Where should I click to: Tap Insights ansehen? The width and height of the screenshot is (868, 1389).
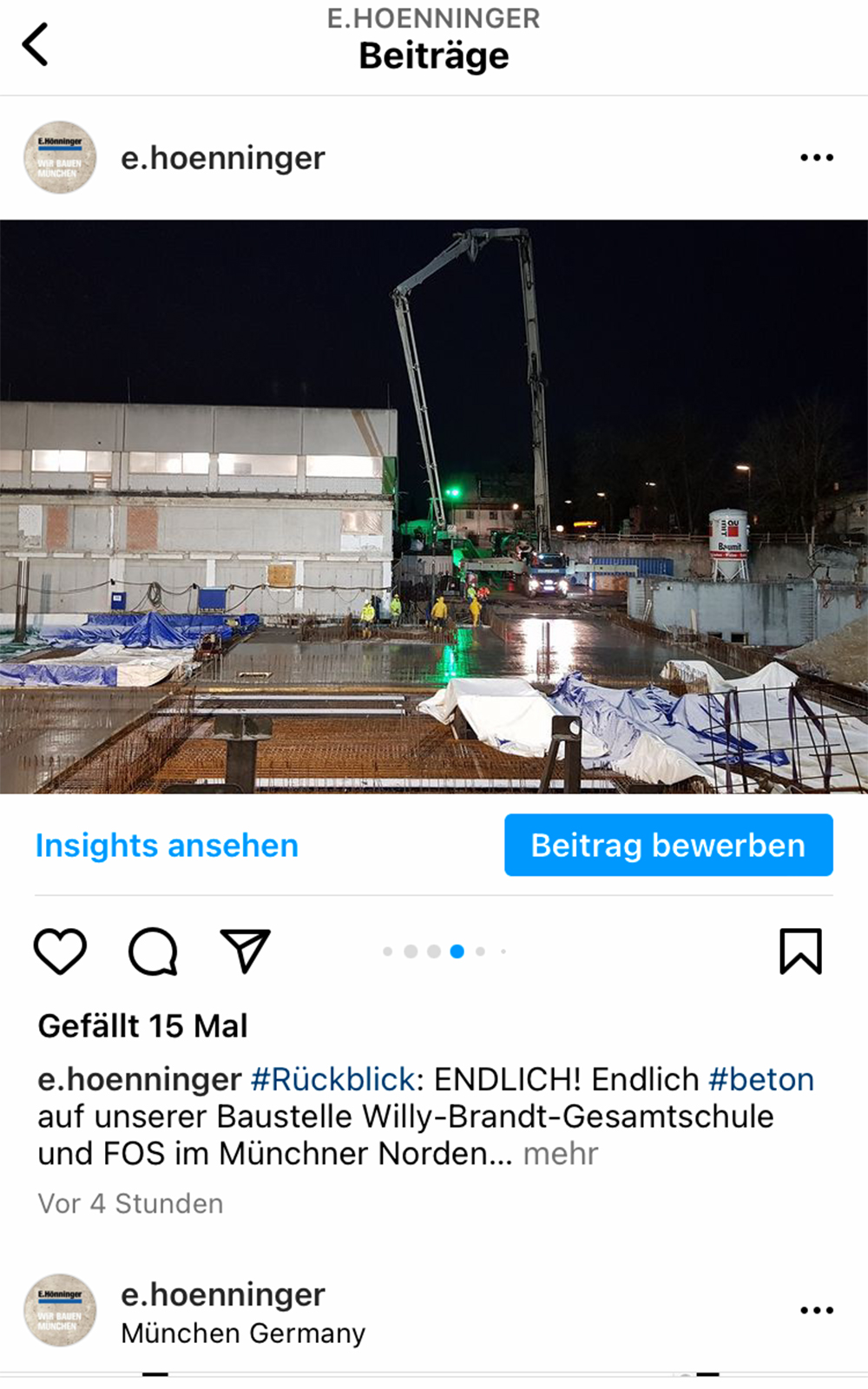pos(167,846)
